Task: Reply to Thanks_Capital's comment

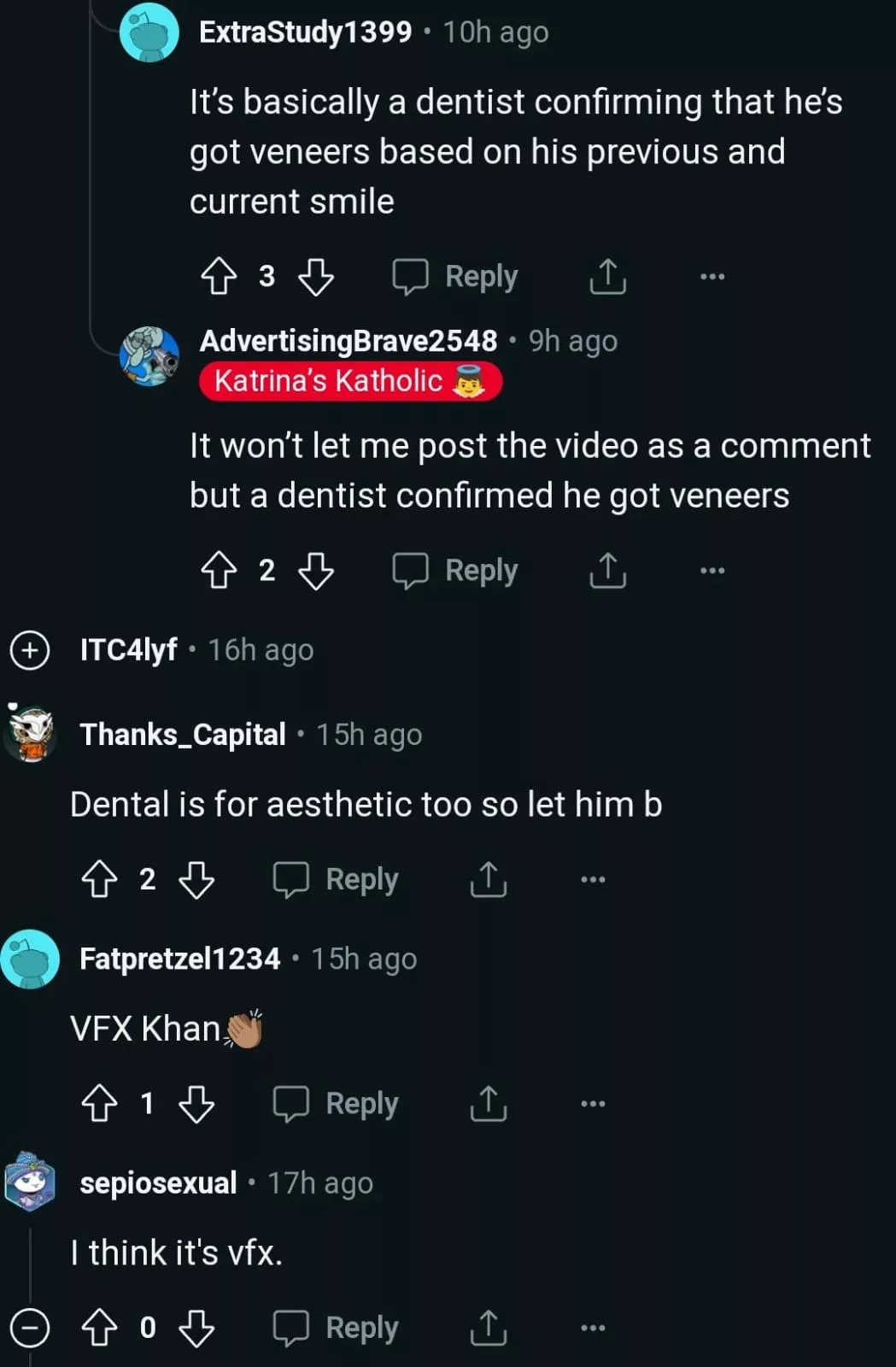Action: pos(336,879)
